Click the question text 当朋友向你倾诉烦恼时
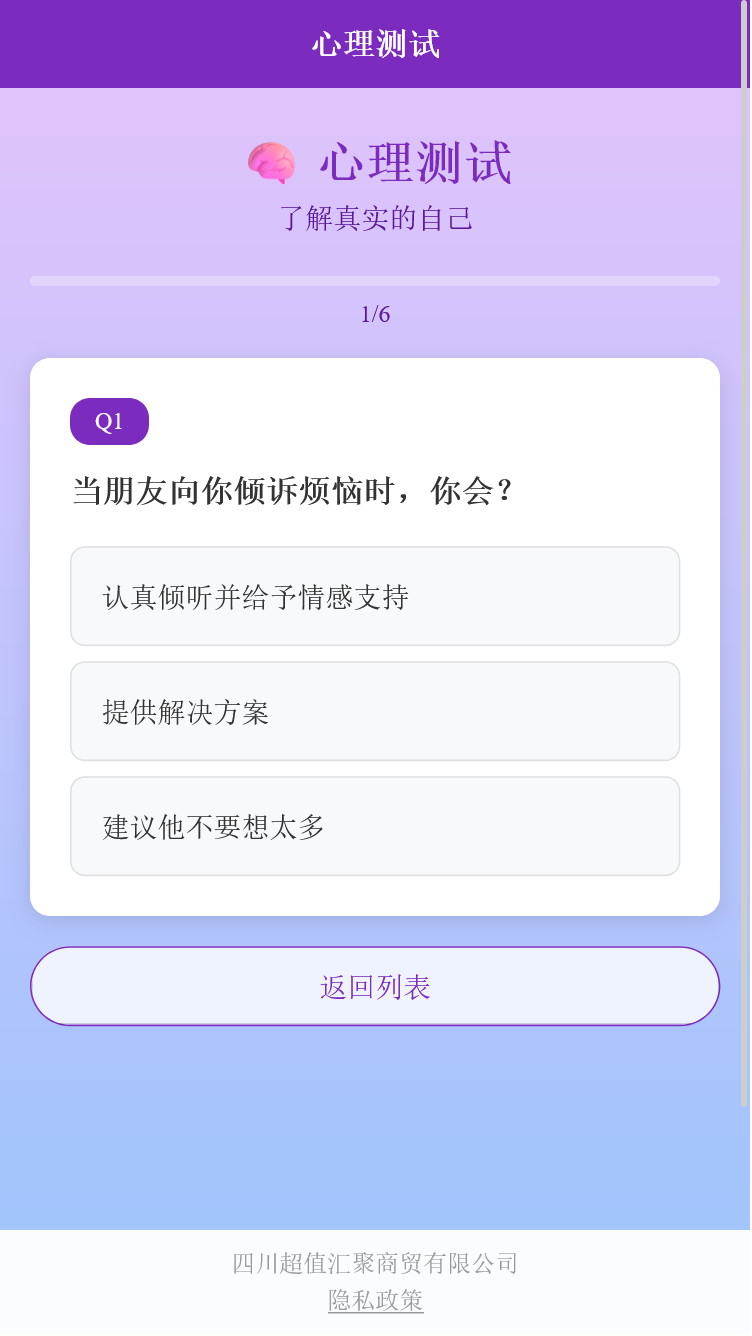 click(x=290, y=489)
